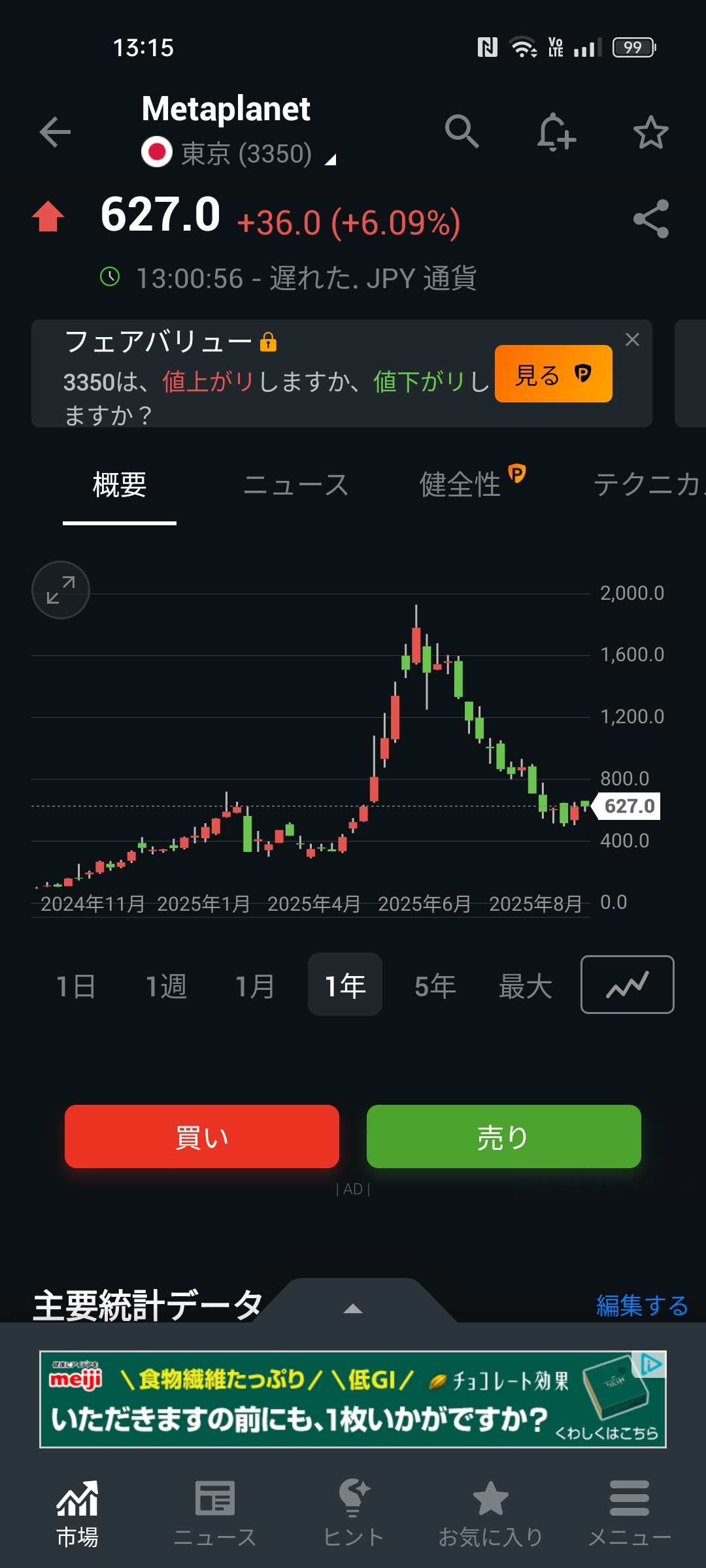Add a price alert with the bell

556,133
